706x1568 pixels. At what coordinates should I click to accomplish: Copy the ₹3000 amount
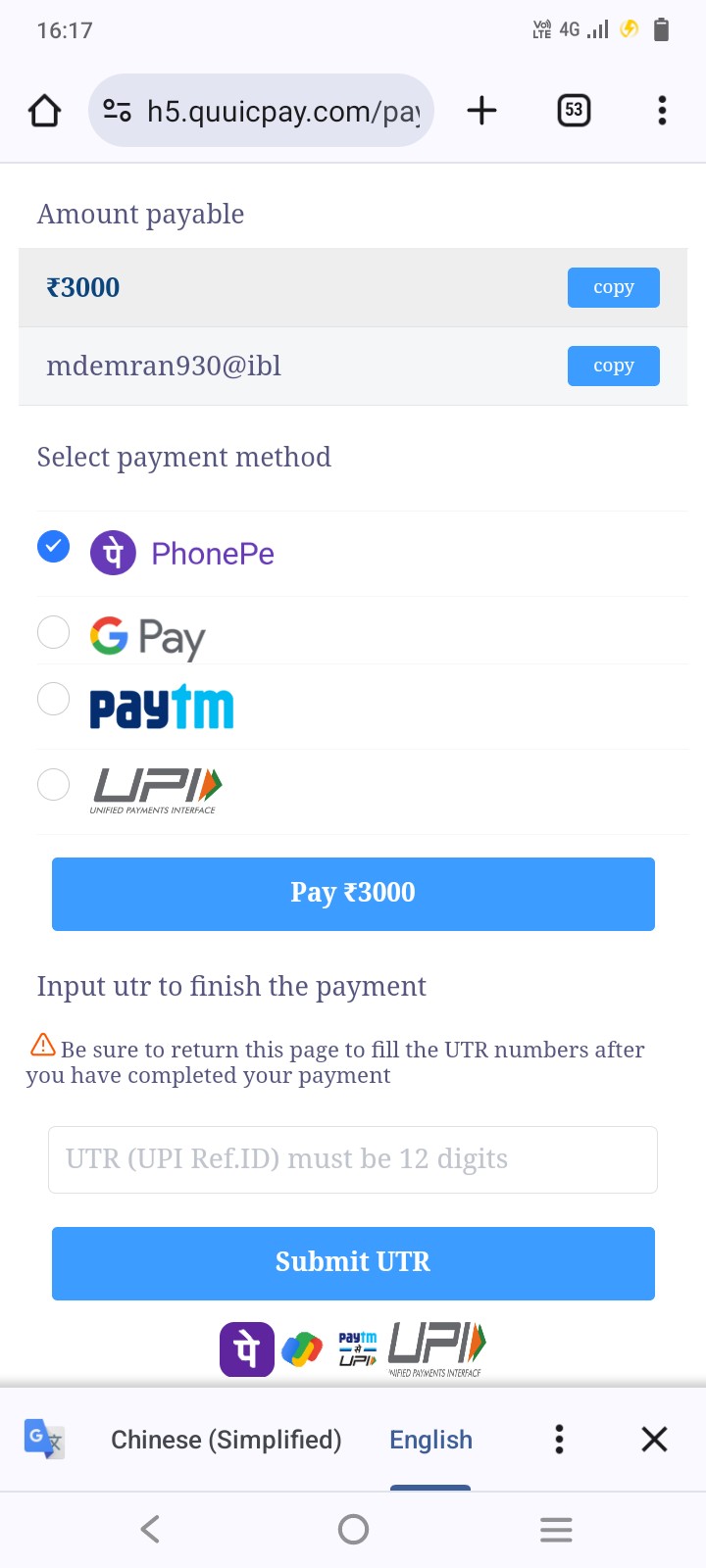coord(613,287)
